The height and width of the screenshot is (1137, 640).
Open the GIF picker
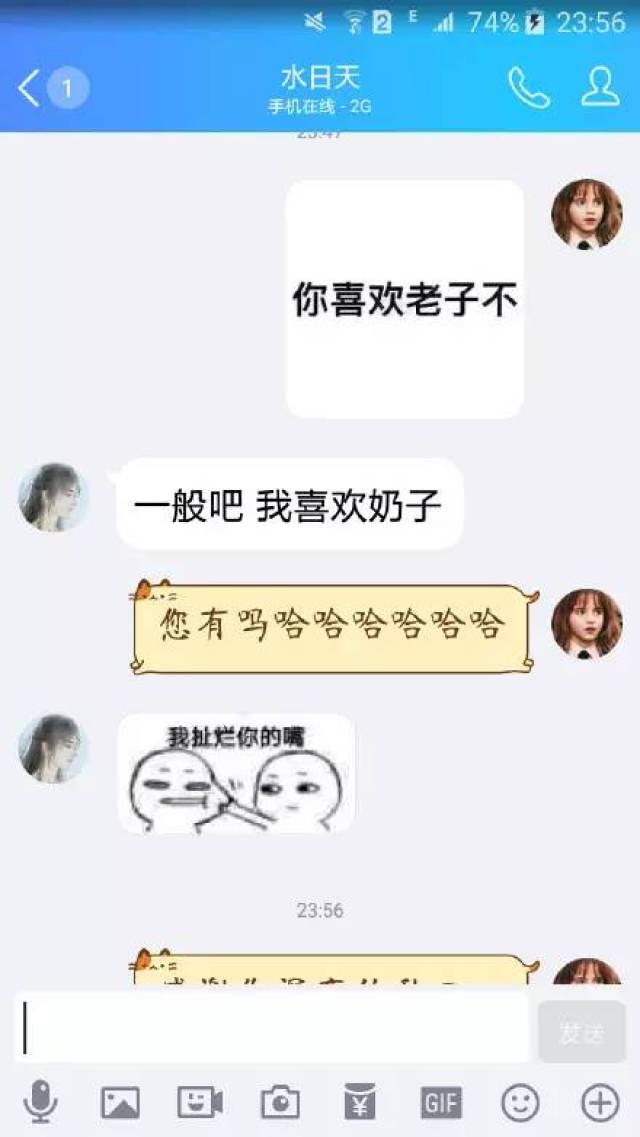coord(440,1103)
